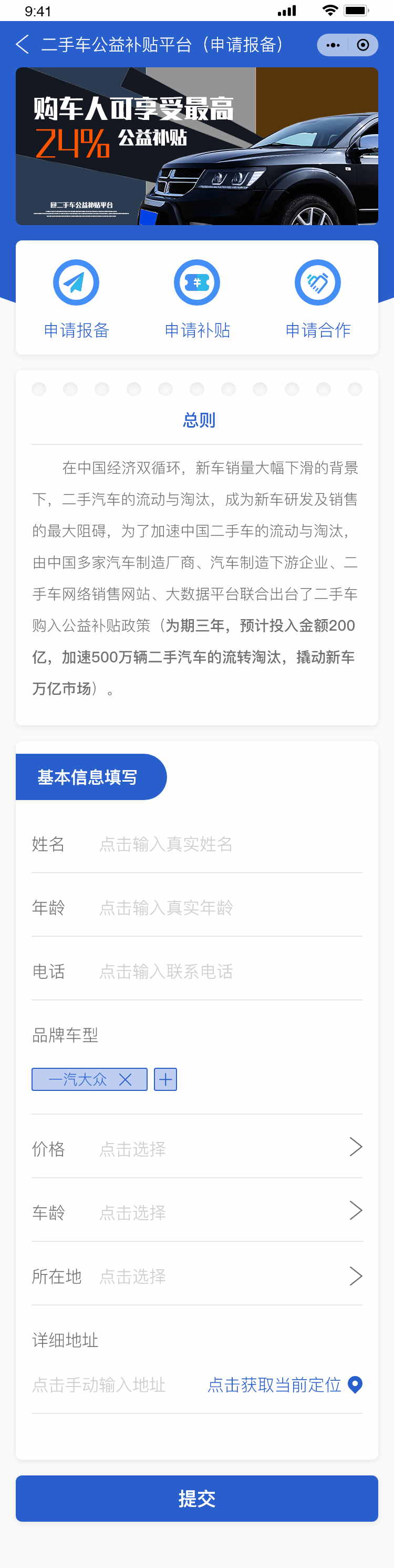
Task: Switch to 申请合作 section
Action: pyautogui.click(x=317, y=298)
